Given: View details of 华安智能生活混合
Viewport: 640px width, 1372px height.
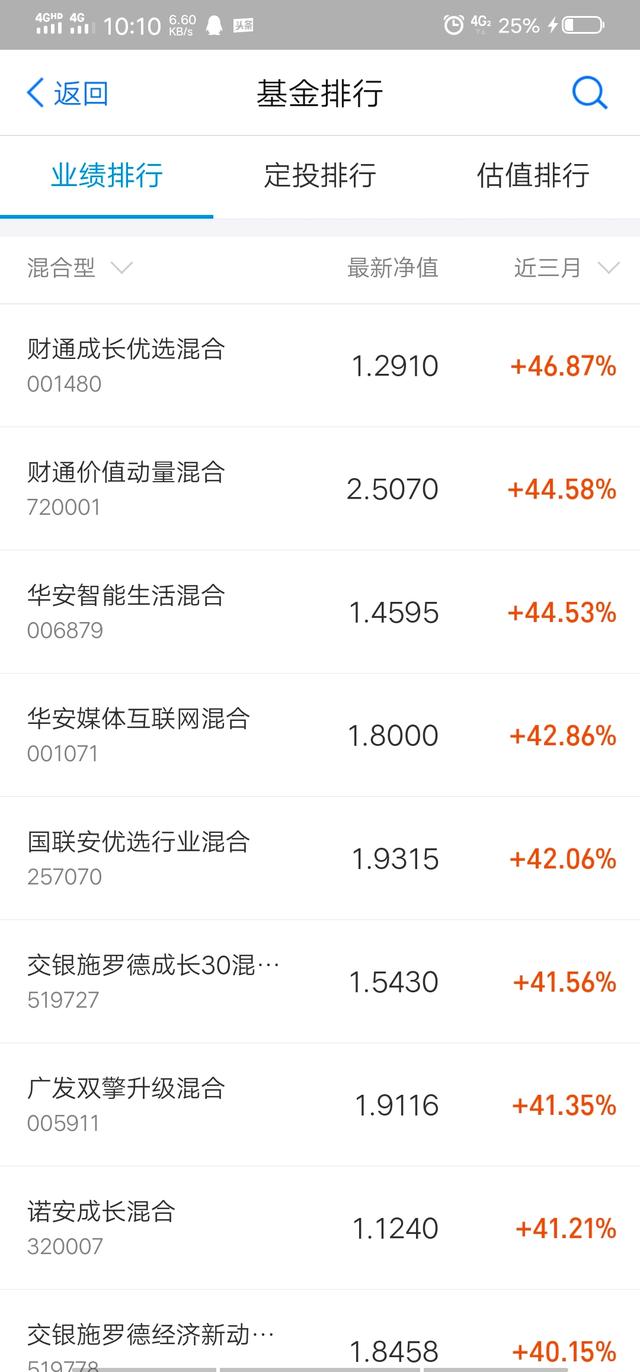Looking at the screenshot, I should pos(320,612).
